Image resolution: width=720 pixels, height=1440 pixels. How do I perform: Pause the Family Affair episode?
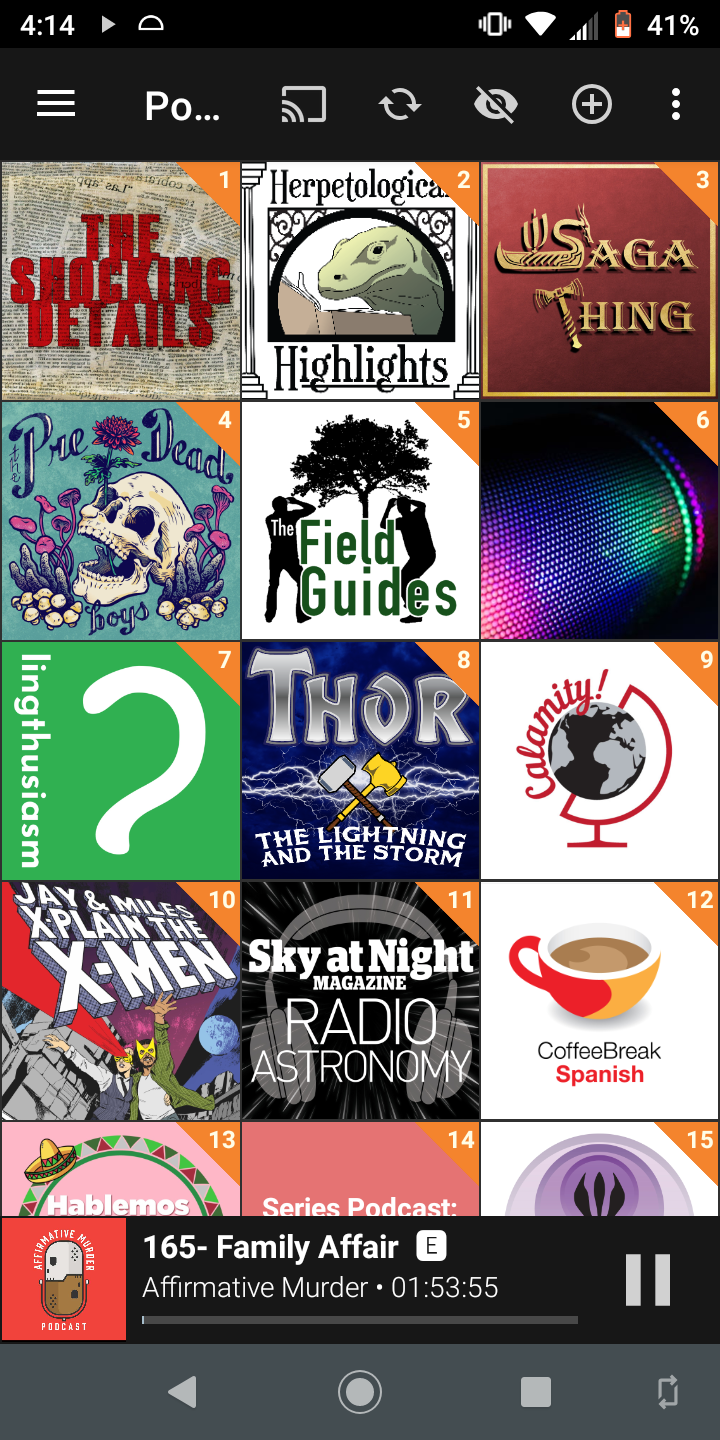(648, 1279)
